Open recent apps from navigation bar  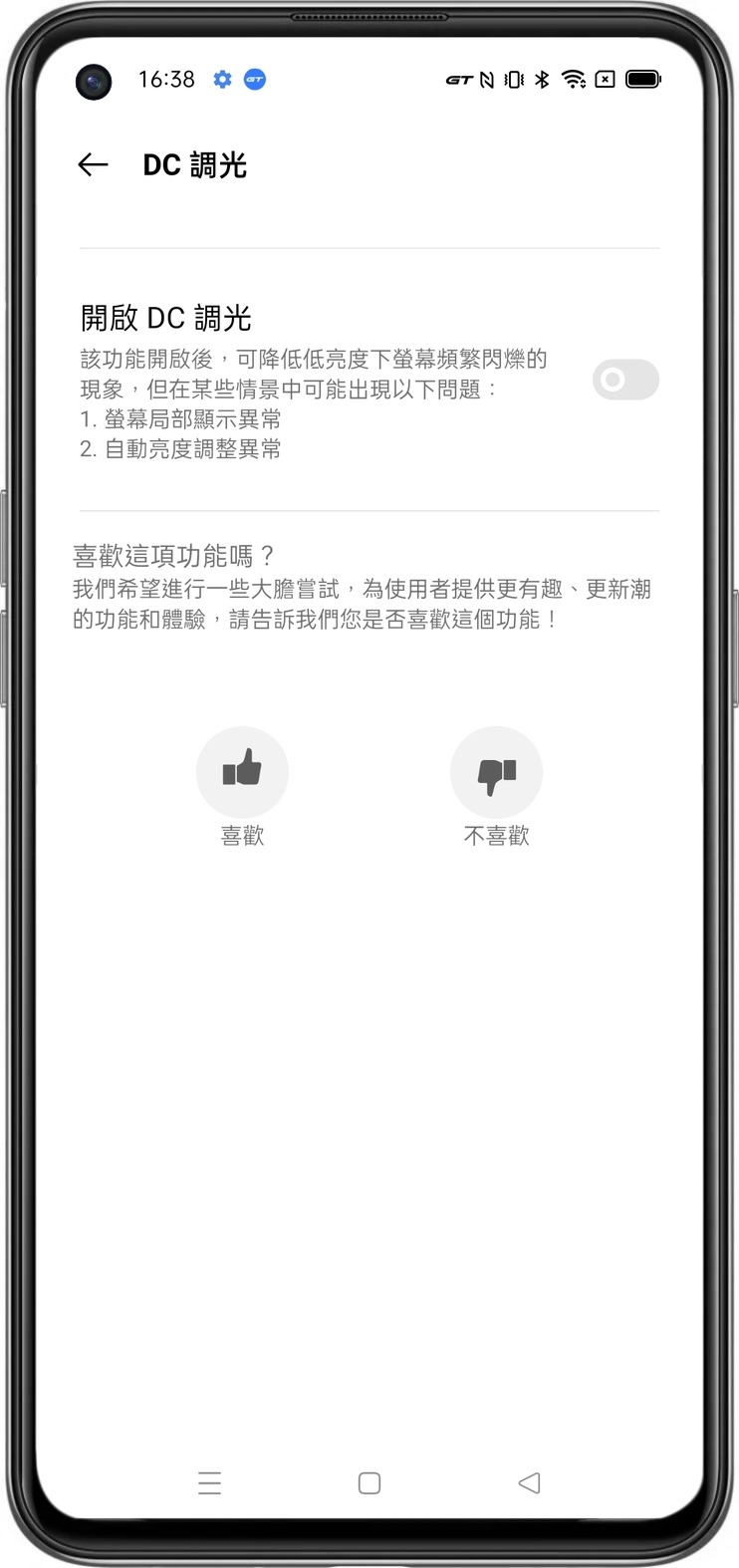(209, 1483)
